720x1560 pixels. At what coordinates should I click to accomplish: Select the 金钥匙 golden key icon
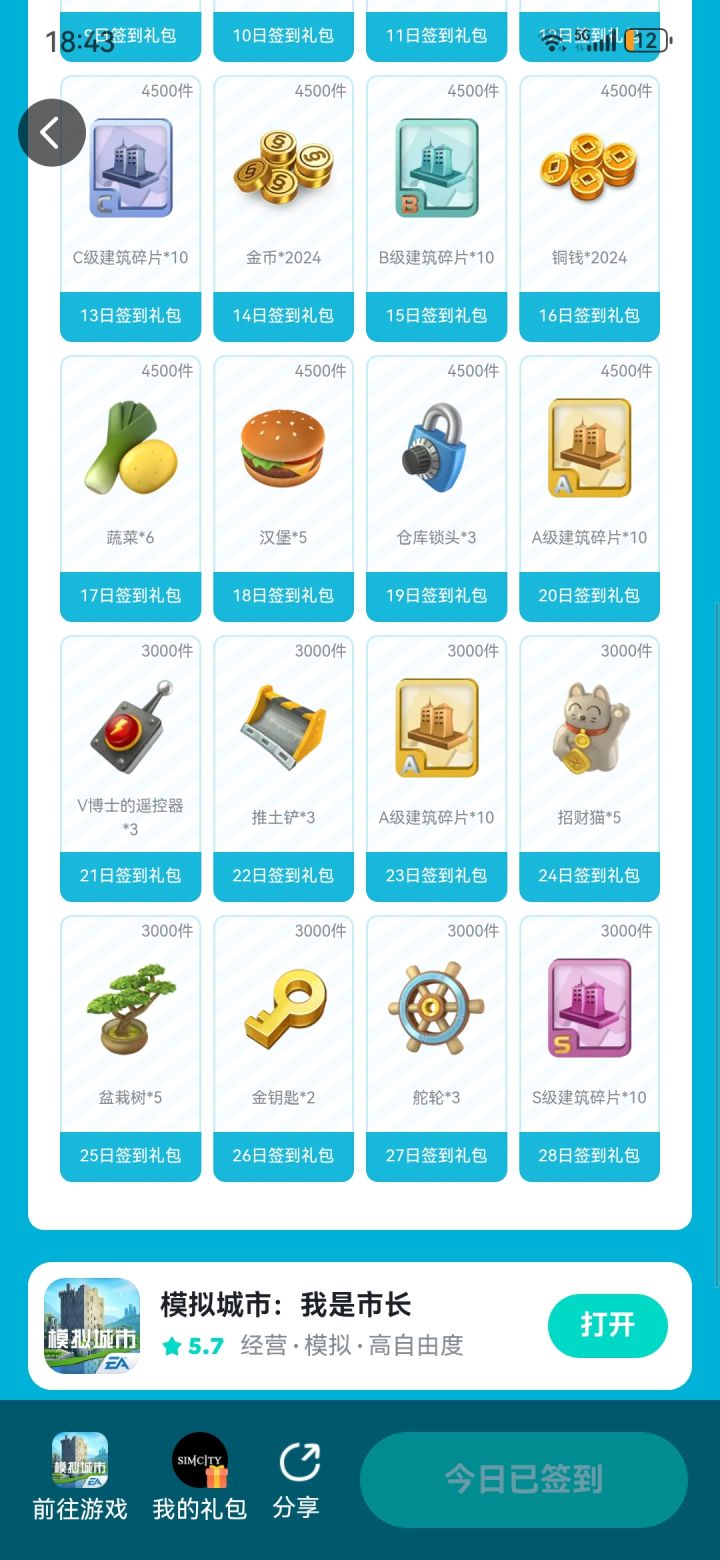pyautogui.click(x=283, y=1007)
